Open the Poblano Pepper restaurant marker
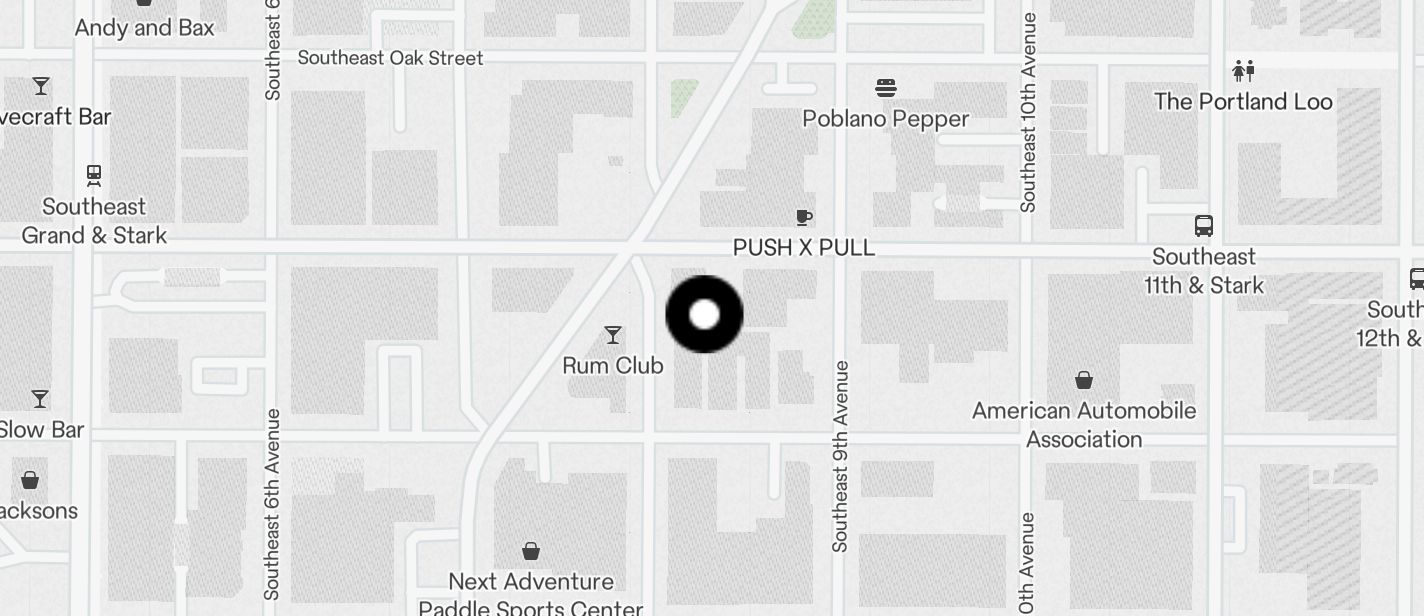1424x616 pixels. (885, 88)
